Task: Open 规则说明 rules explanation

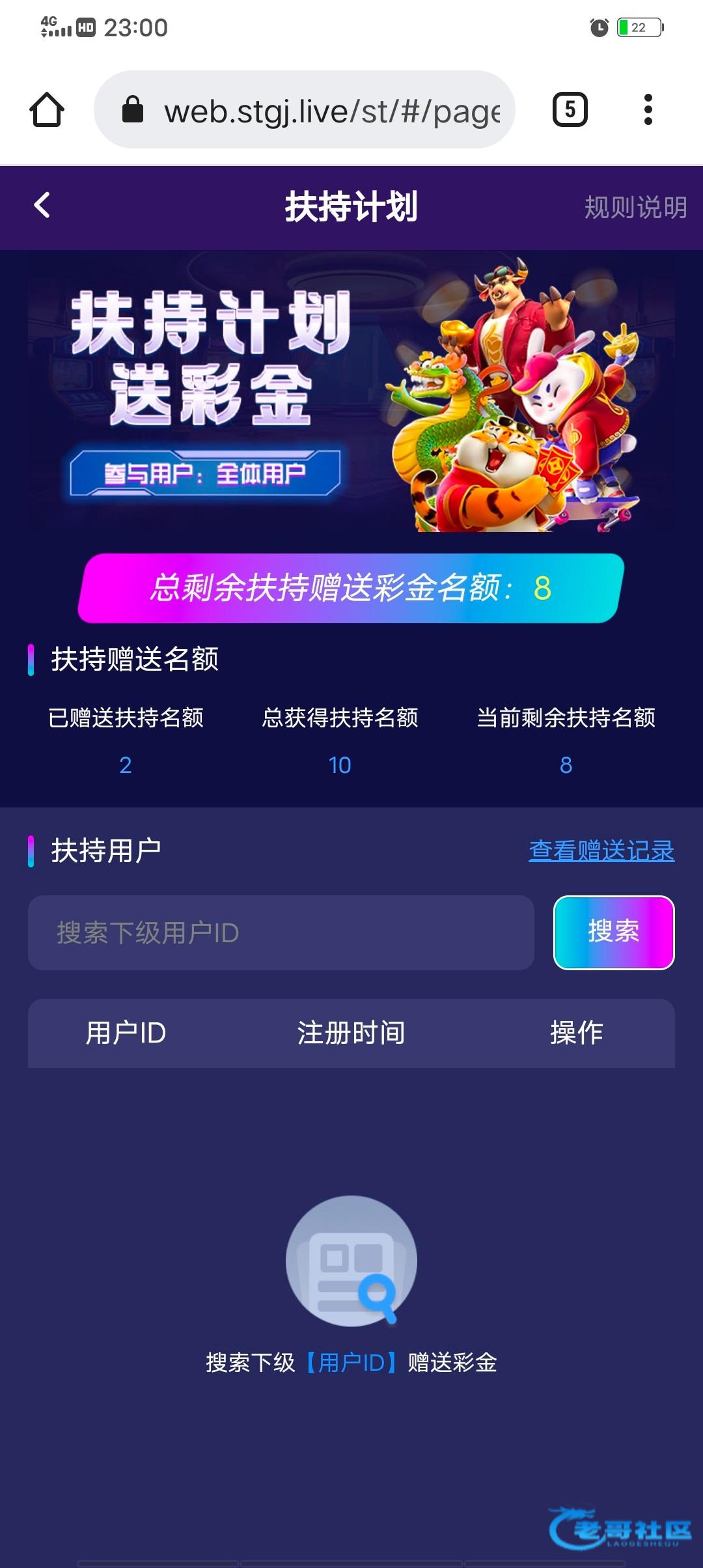Action: [635, 208]
